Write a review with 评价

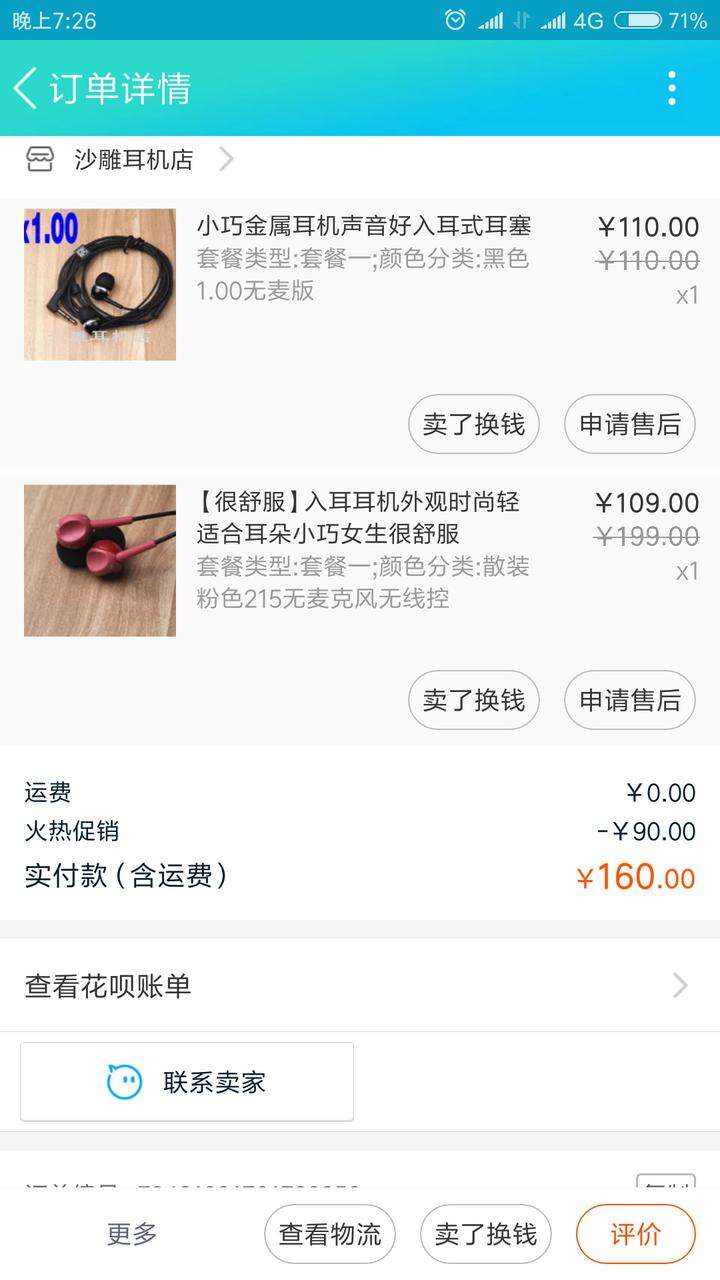click(636, 1234)
